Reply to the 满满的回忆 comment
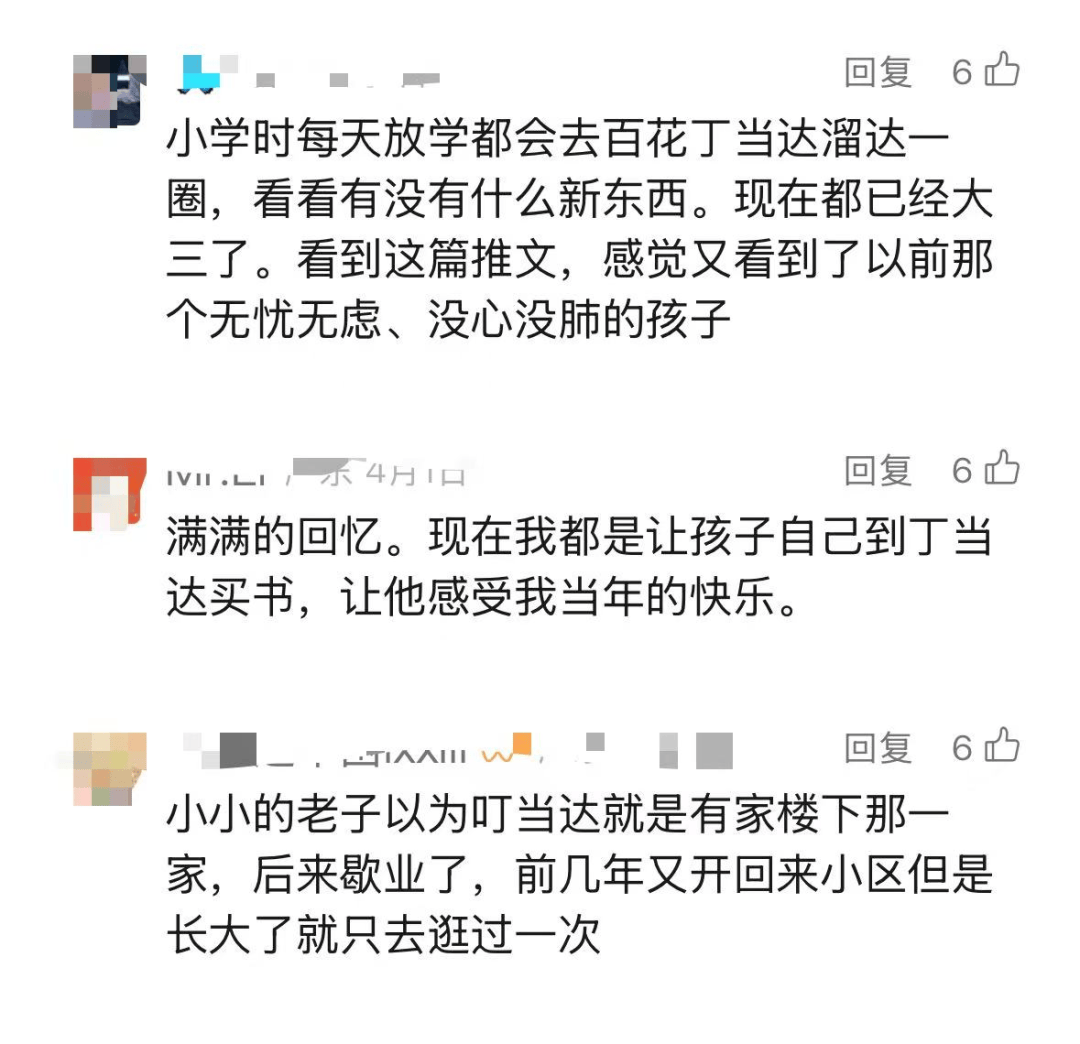Image resolution: width=1080 pixels, height=1044 pixels. pyautogui.click(x=878, y=470)
